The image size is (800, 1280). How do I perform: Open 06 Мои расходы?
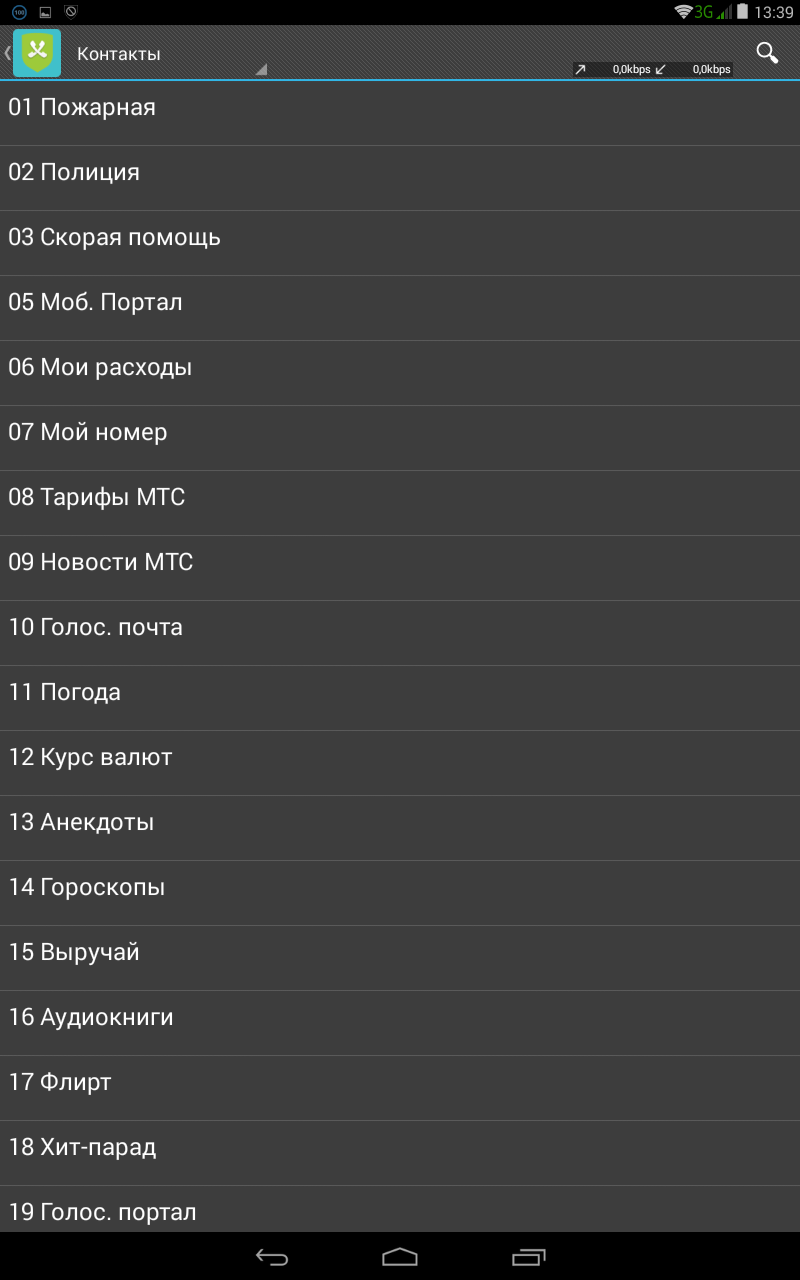(x=400, y=368)
